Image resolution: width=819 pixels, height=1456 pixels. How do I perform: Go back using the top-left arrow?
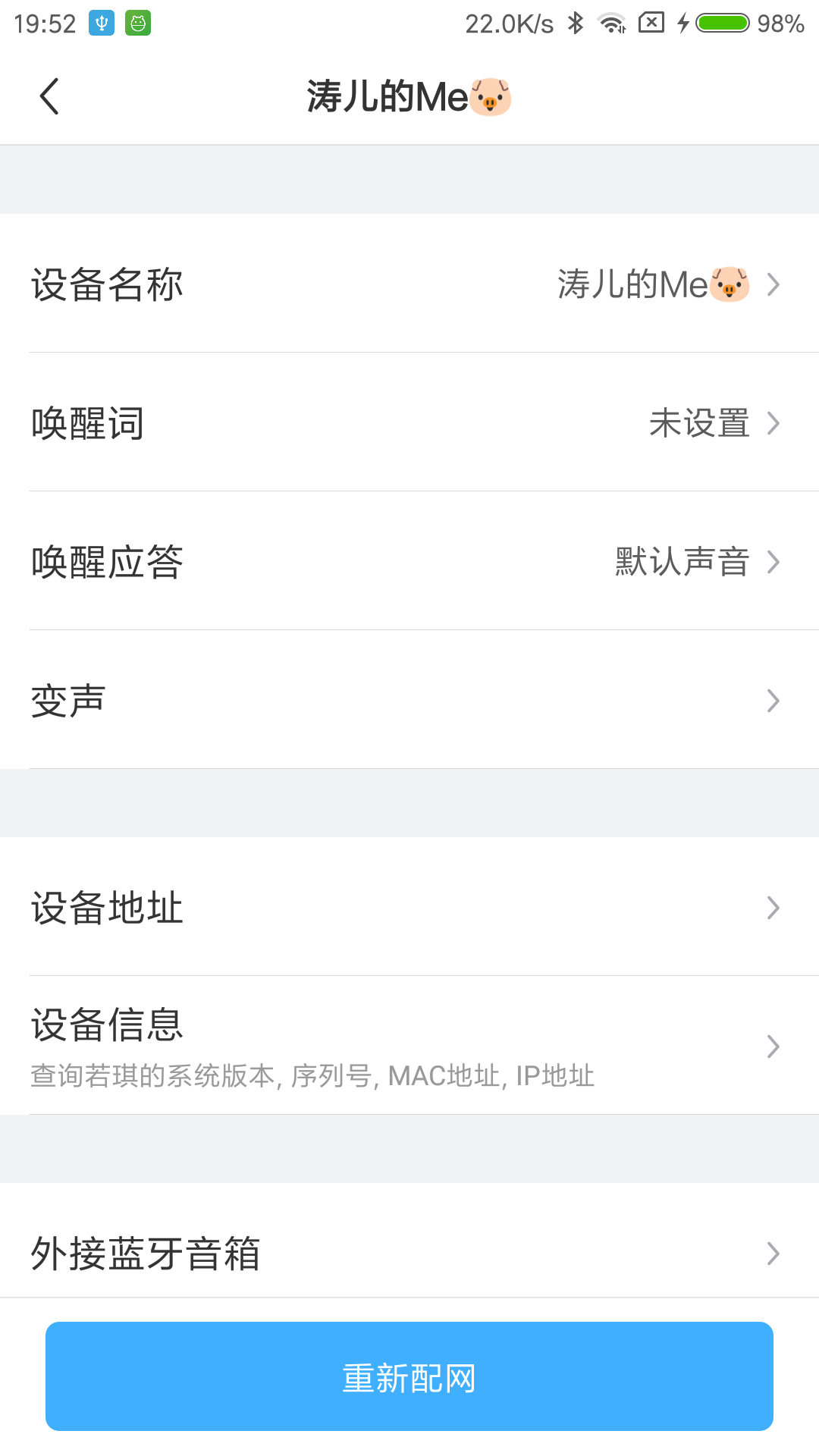[50, 97]
